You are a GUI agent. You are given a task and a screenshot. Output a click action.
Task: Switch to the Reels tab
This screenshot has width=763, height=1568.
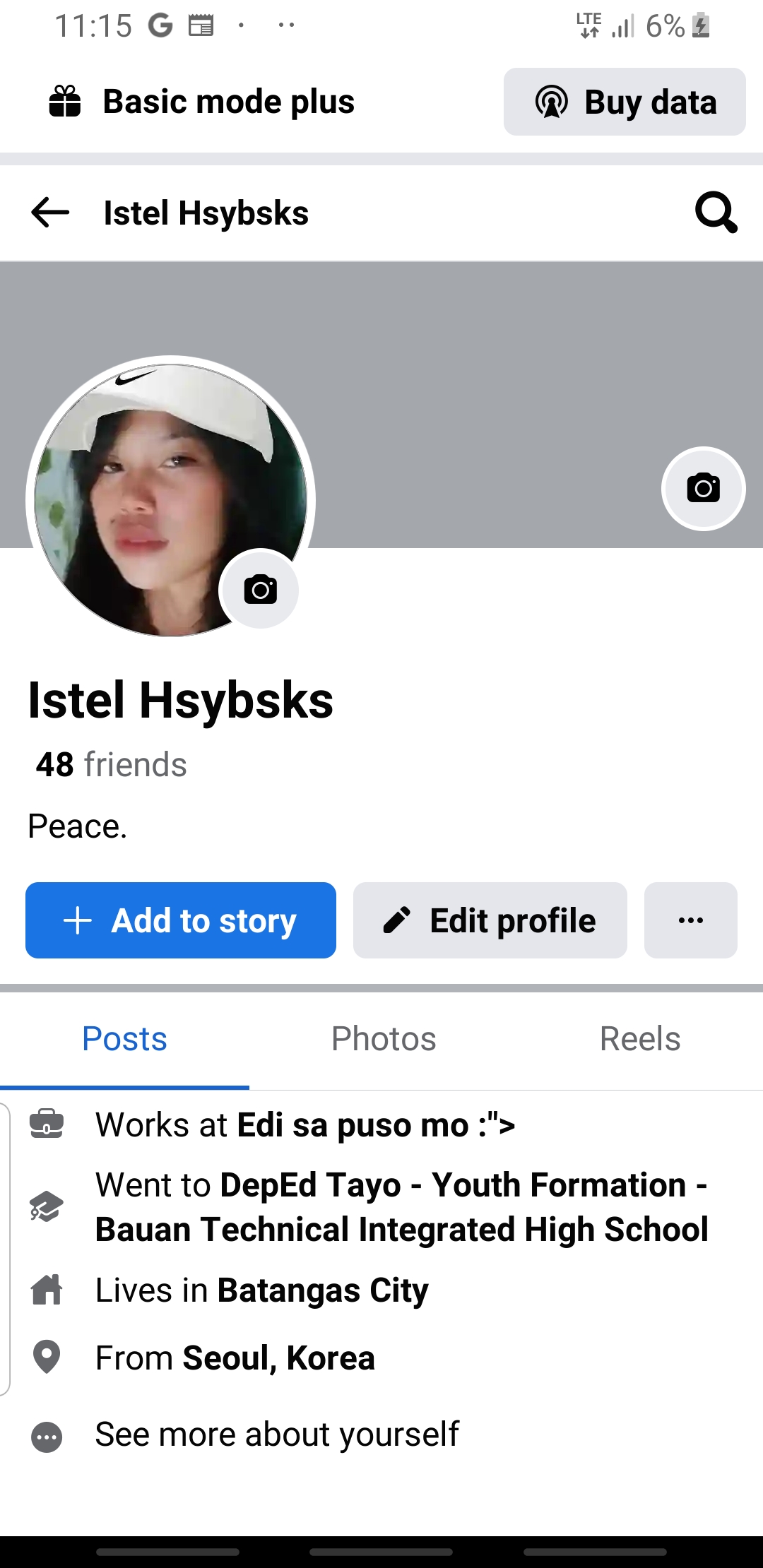[639, 1039]
